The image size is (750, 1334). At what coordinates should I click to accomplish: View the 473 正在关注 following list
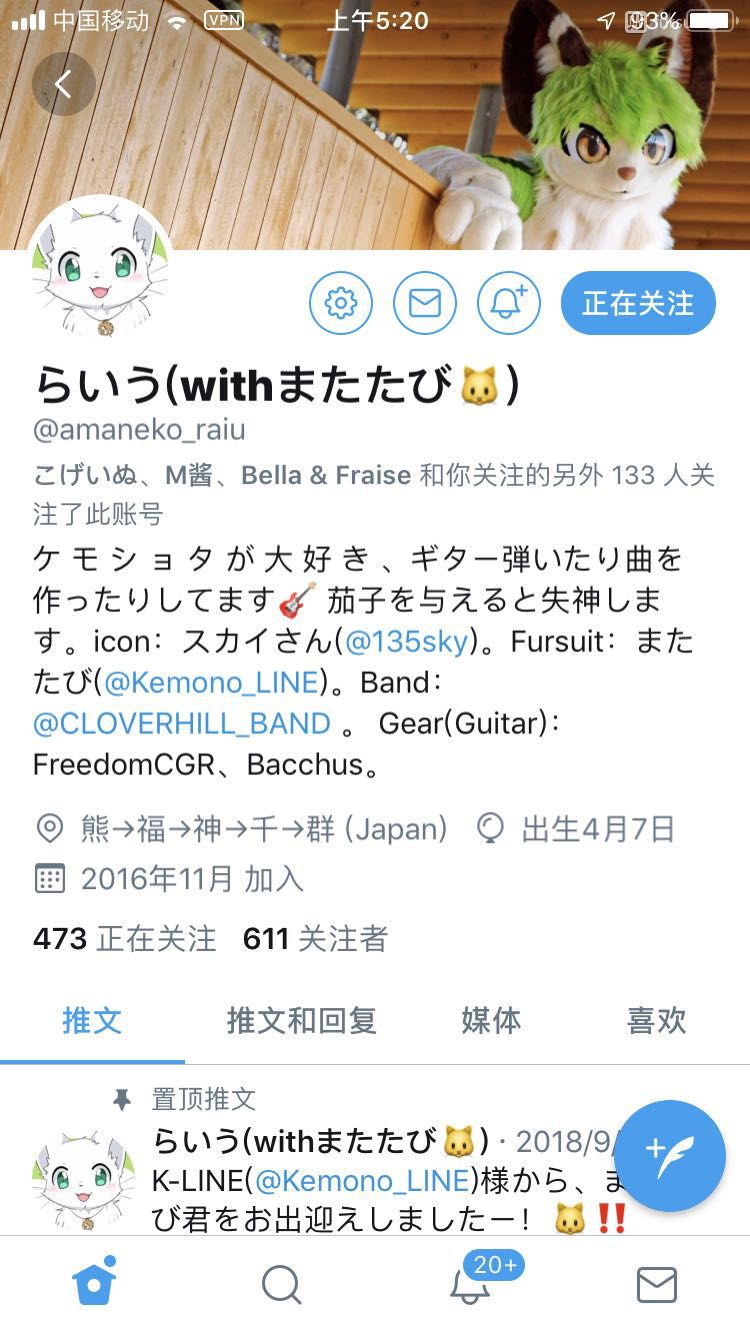click(125, 939)
